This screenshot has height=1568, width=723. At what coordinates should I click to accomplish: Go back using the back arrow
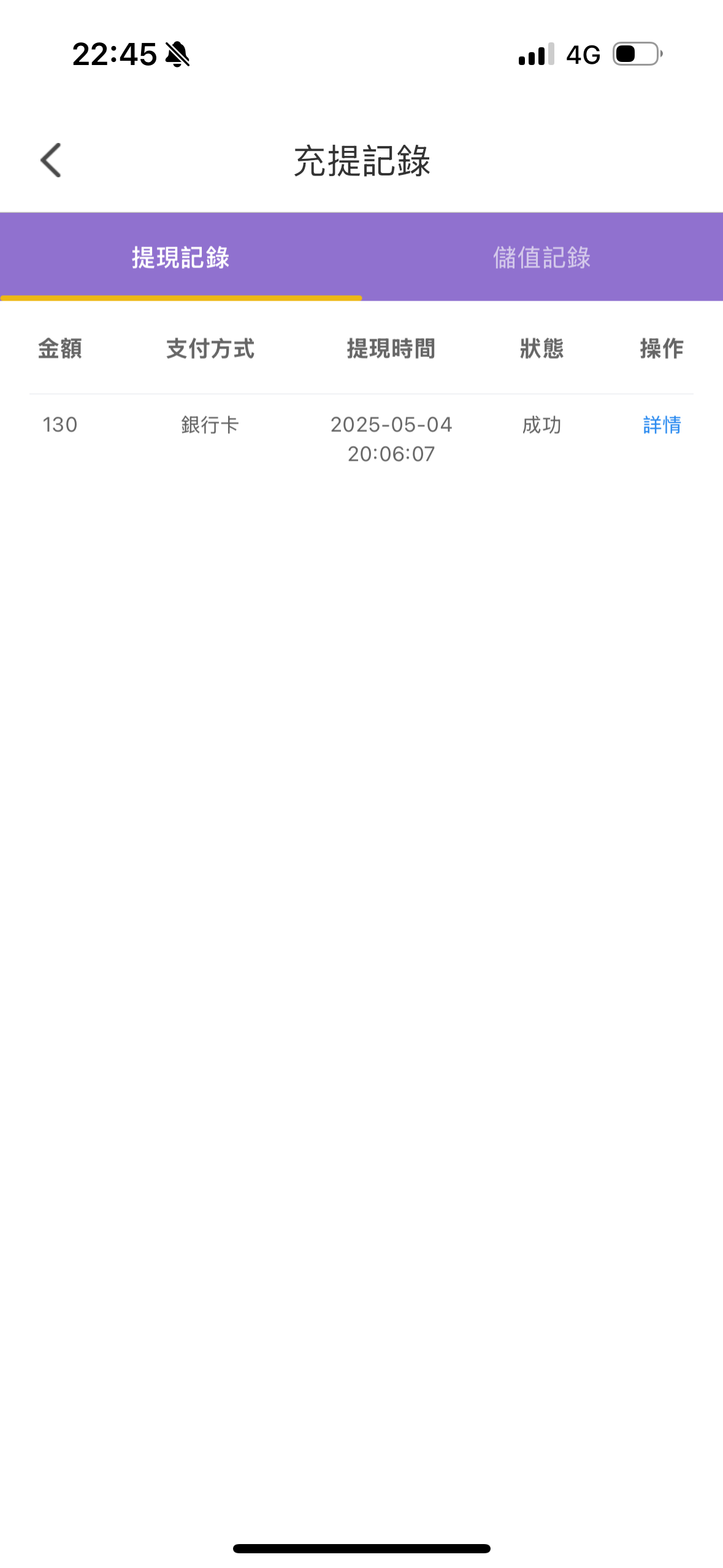click(x=51, y=161)
